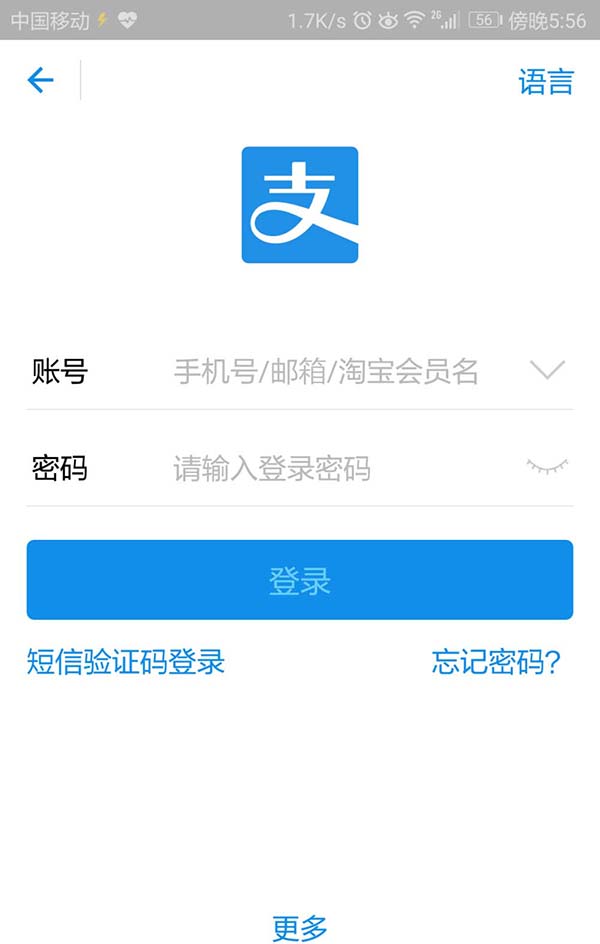
Task: Go back using the arrow icon
Action: [40, 80]
